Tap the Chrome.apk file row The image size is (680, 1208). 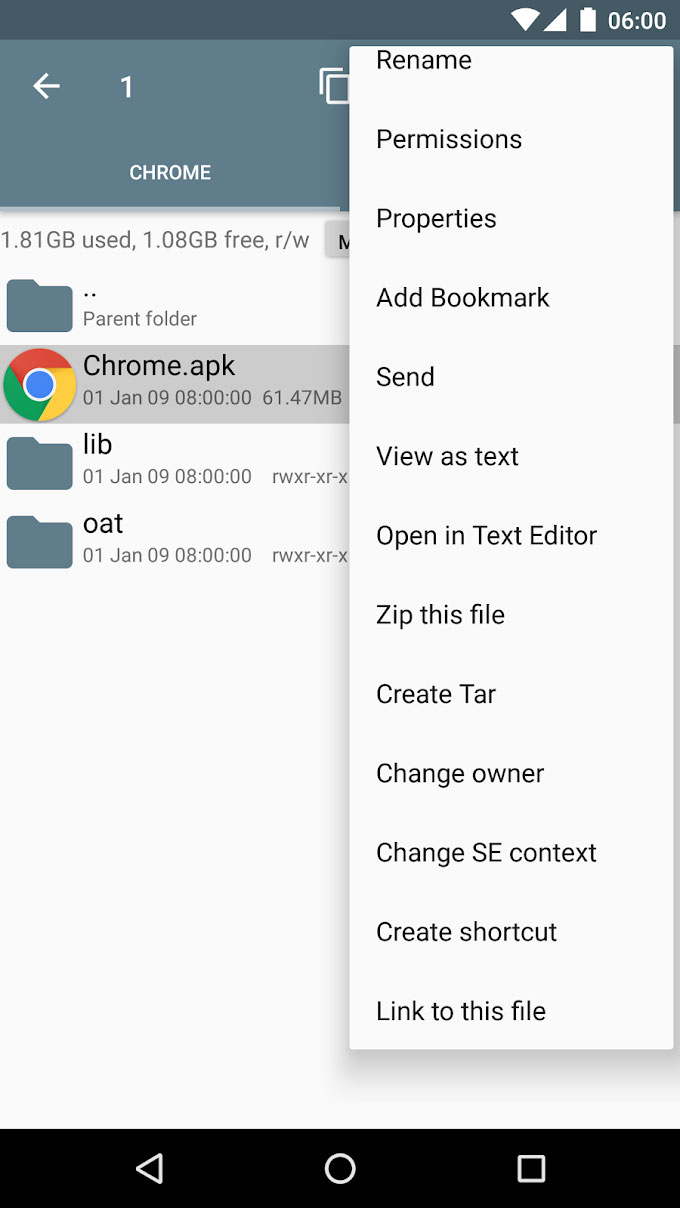[175, 384]
